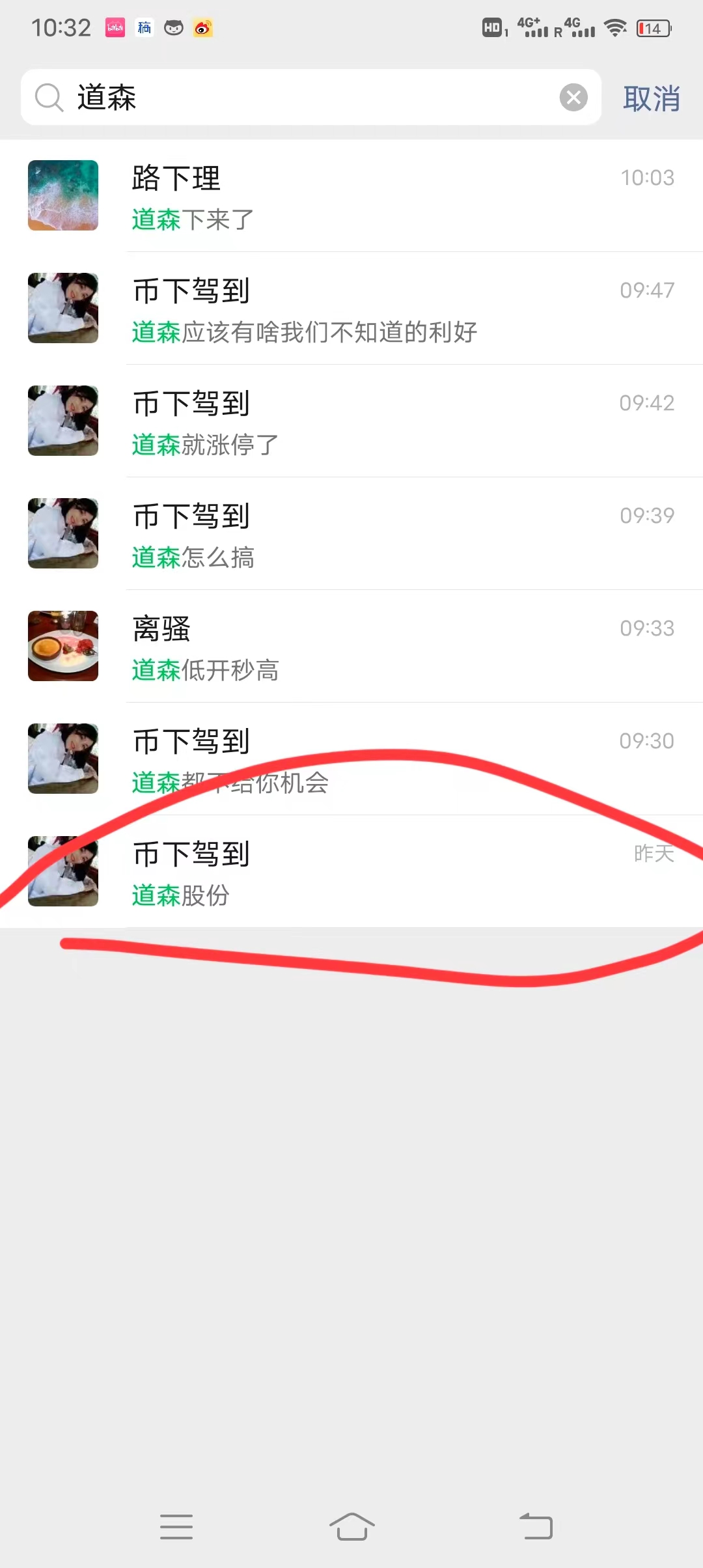Tap the NetEase cat icon in status bar
The width and height of the screenshot is (703, 1568).
tap(173, 28)
